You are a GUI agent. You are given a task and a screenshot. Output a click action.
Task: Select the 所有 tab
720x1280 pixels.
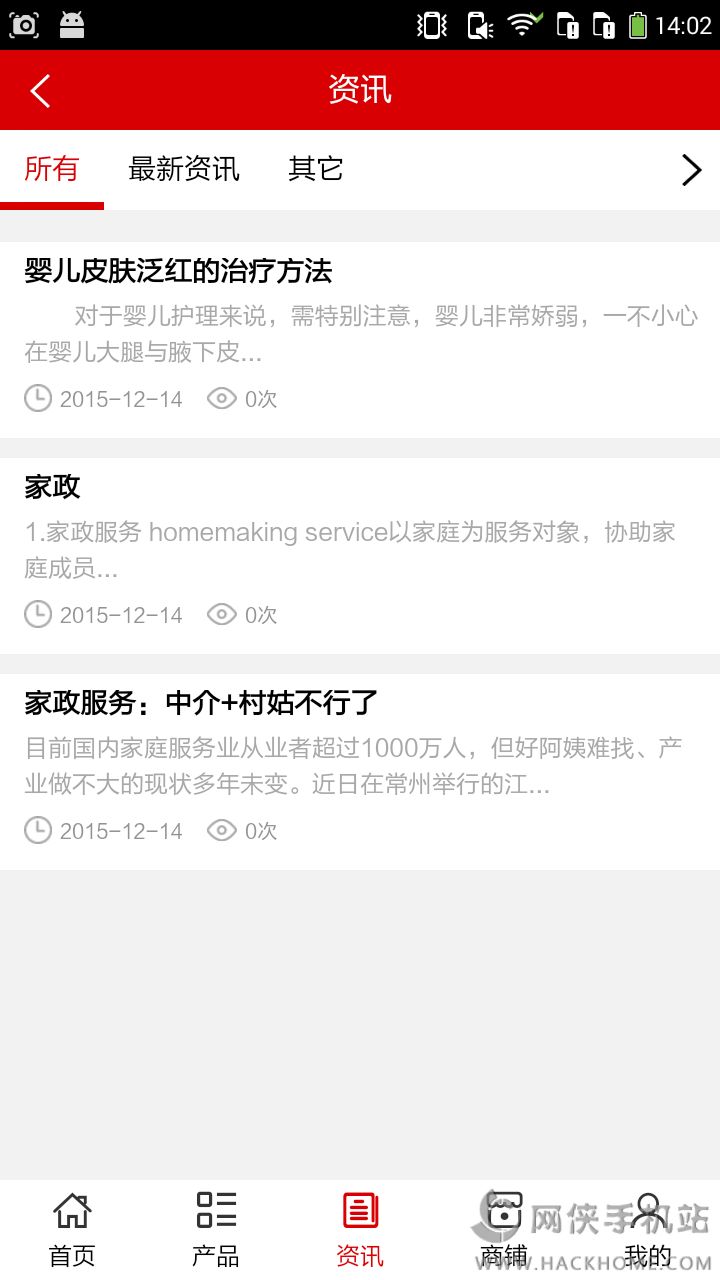tap(52, 169)
